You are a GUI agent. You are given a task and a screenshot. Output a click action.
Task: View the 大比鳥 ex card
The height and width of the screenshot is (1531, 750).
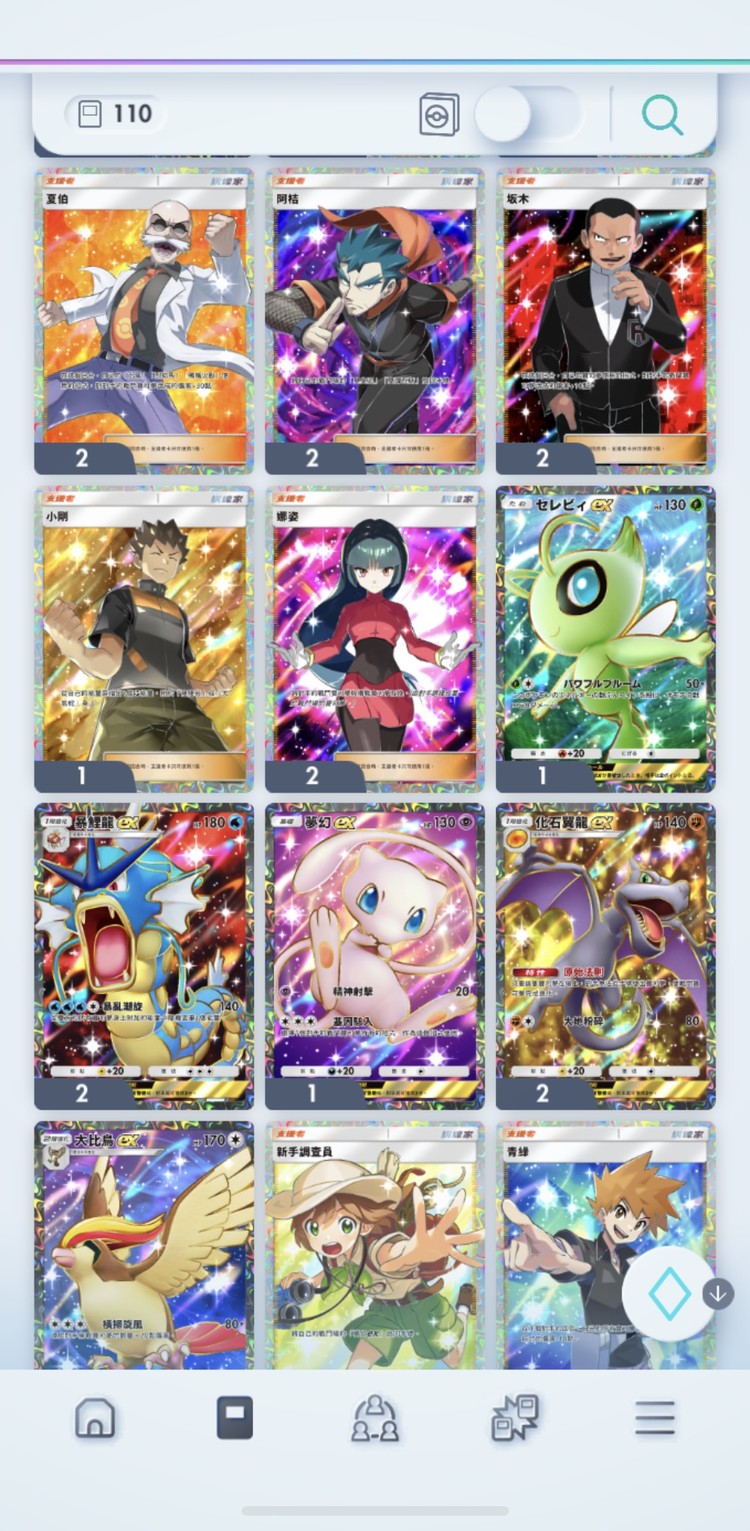144,1245
